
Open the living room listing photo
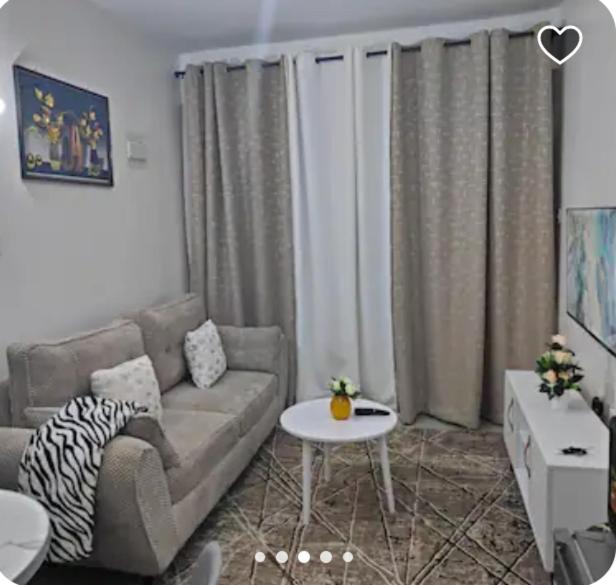[308, 290]
